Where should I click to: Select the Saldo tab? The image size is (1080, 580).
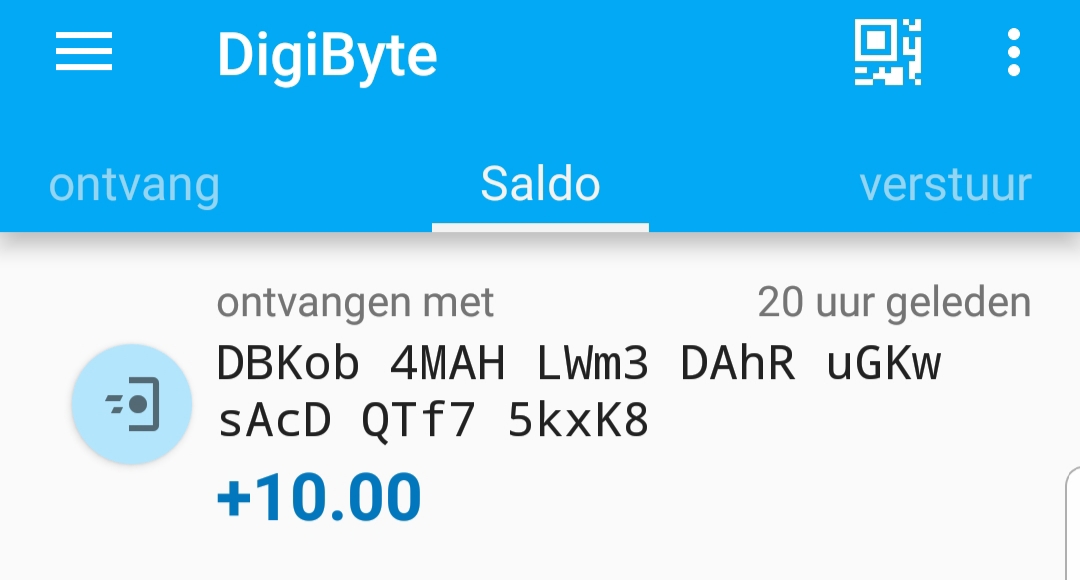540,185
